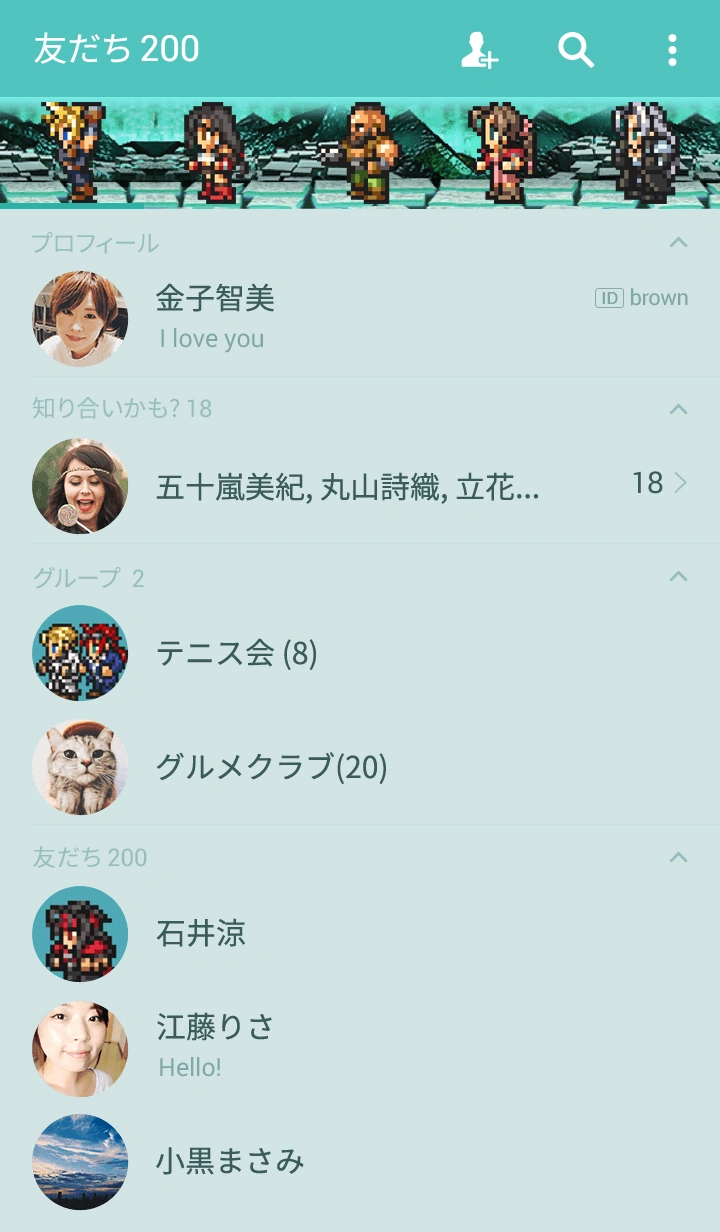The width and height of the screenshot is (720, 1232).
Task: Collapse the 知り合いかも? section
Action: click(678, 409)
